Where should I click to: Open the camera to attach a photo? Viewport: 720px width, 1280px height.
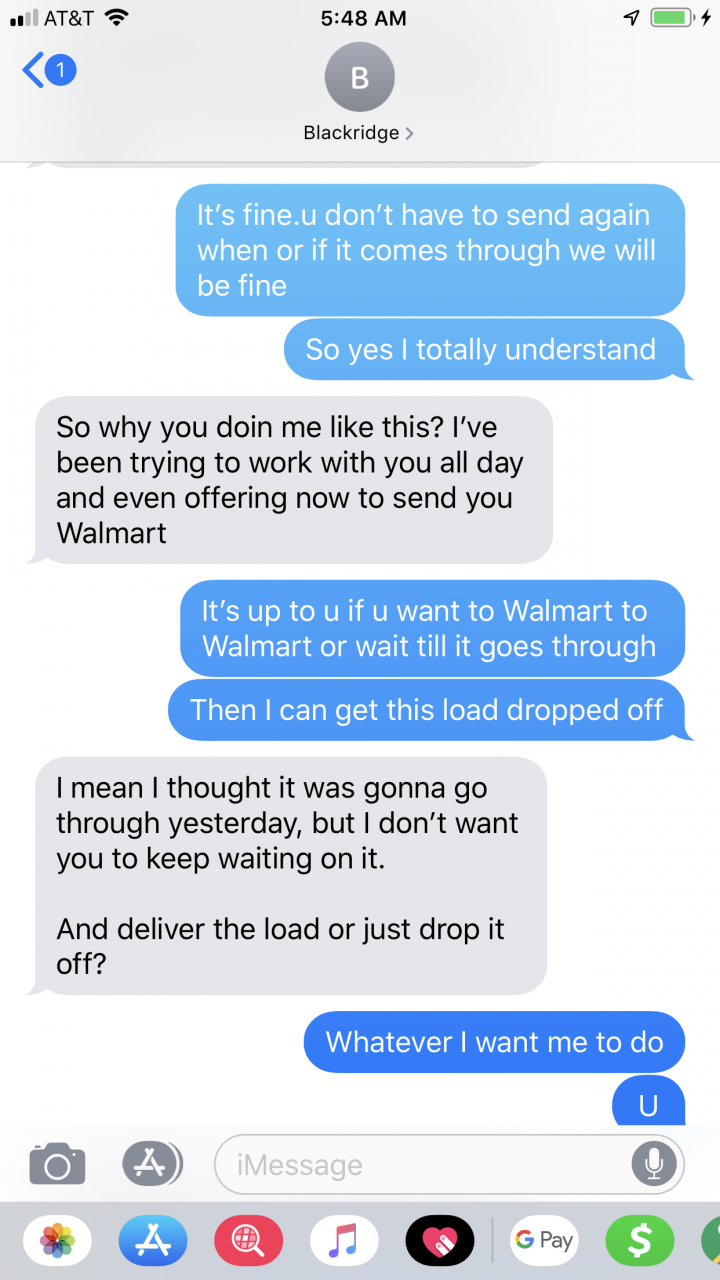pyautogui.click(x=57, y=1164)
